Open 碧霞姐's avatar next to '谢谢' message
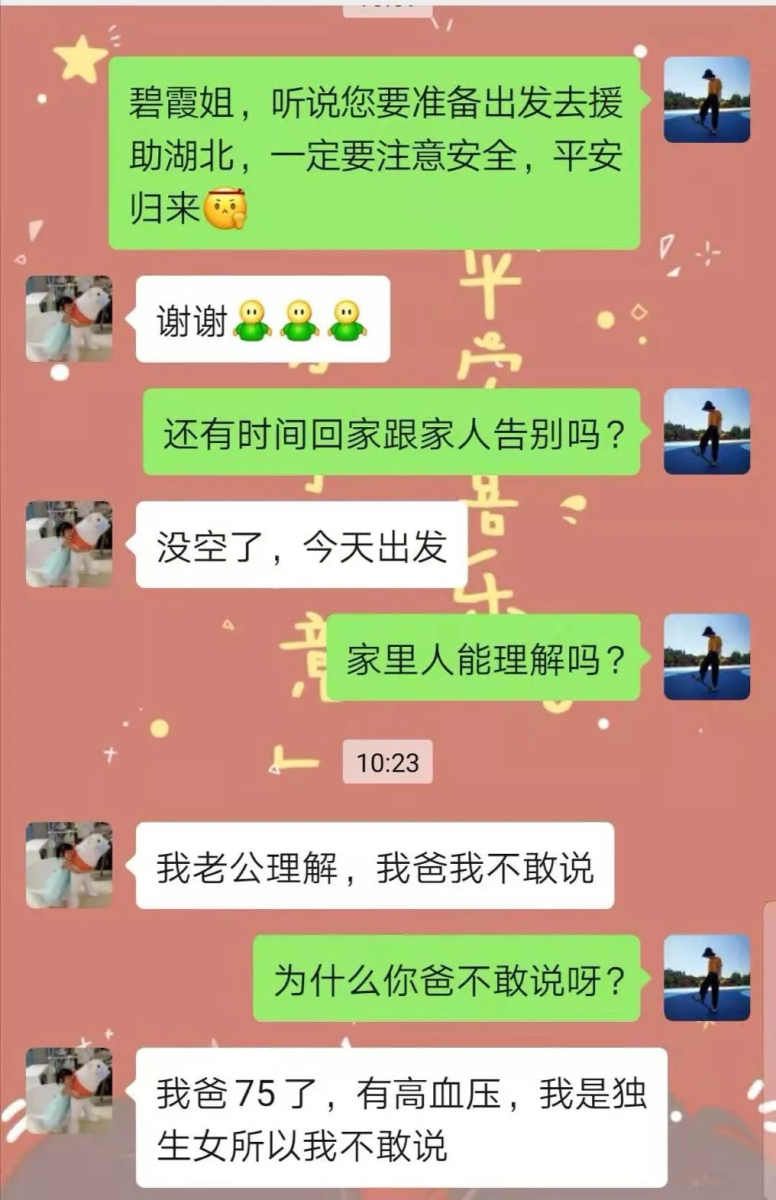 click(69, 318)
